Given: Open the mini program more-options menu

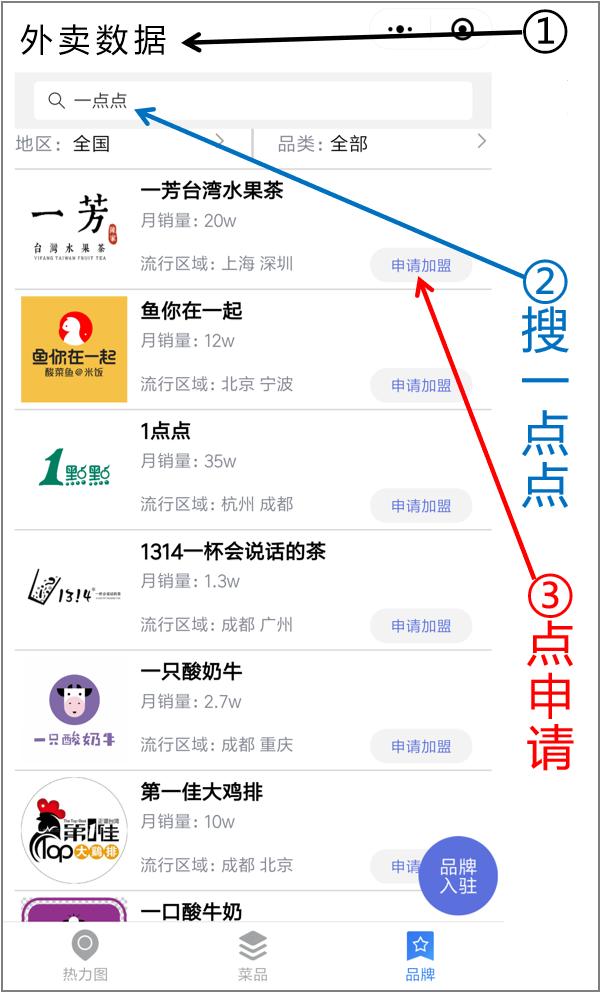Looking at the screenshot, I should 399,29.
